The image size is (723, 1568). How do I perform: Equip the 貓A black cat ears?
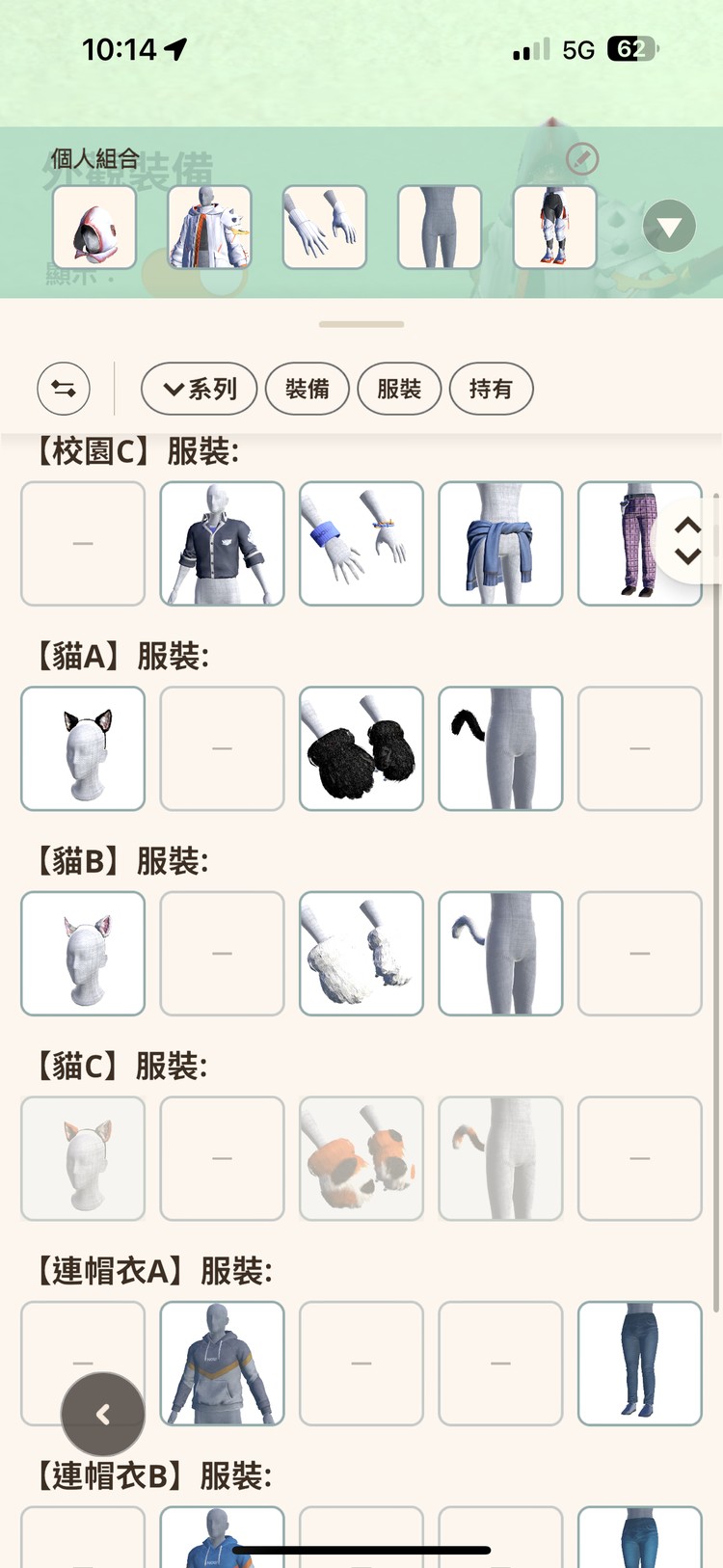coord(83,748)
